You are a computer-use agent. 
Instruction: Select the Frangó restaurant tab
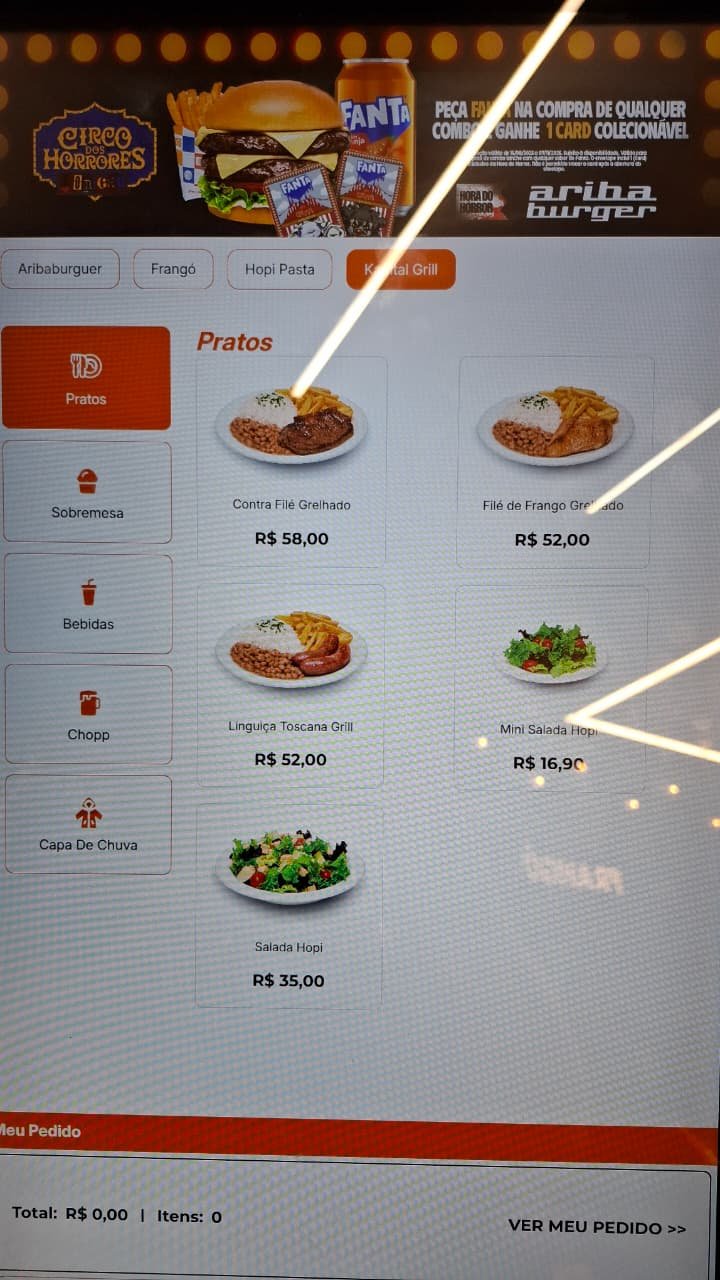(x=173, y=269)
